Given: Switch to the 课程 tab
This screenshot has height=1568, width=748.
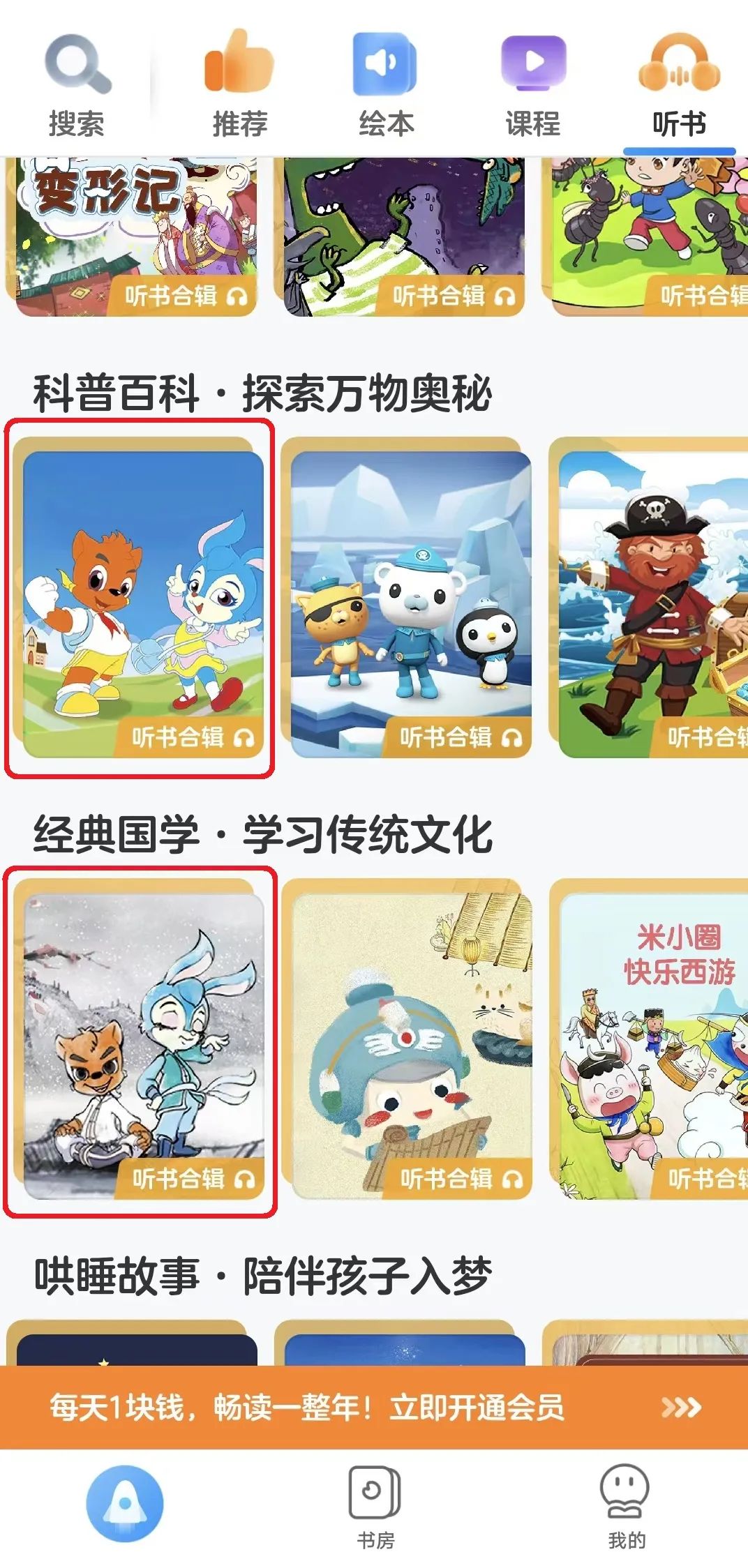Looking at the screenshot, I should click(533, 85).
